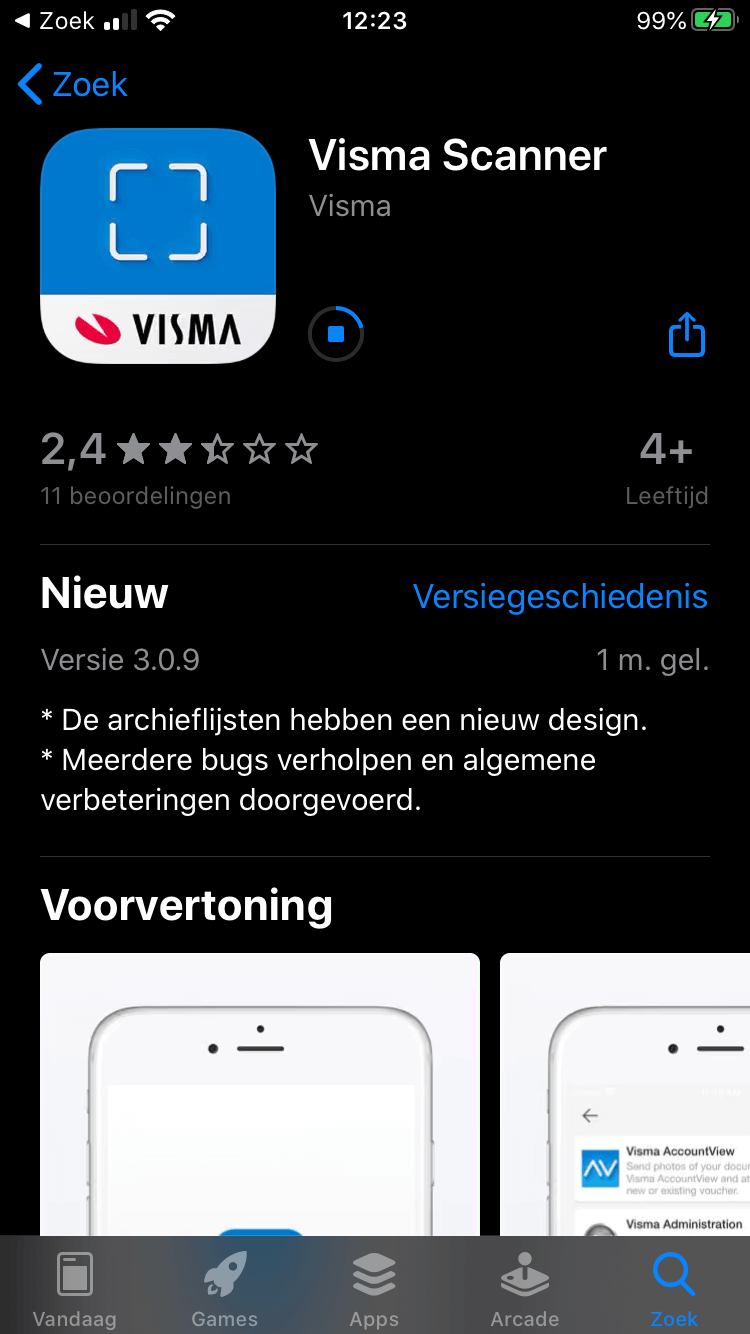The image size is (750, 1334).
Task: Open the Share sheet icon
Action: coord(686,334)
